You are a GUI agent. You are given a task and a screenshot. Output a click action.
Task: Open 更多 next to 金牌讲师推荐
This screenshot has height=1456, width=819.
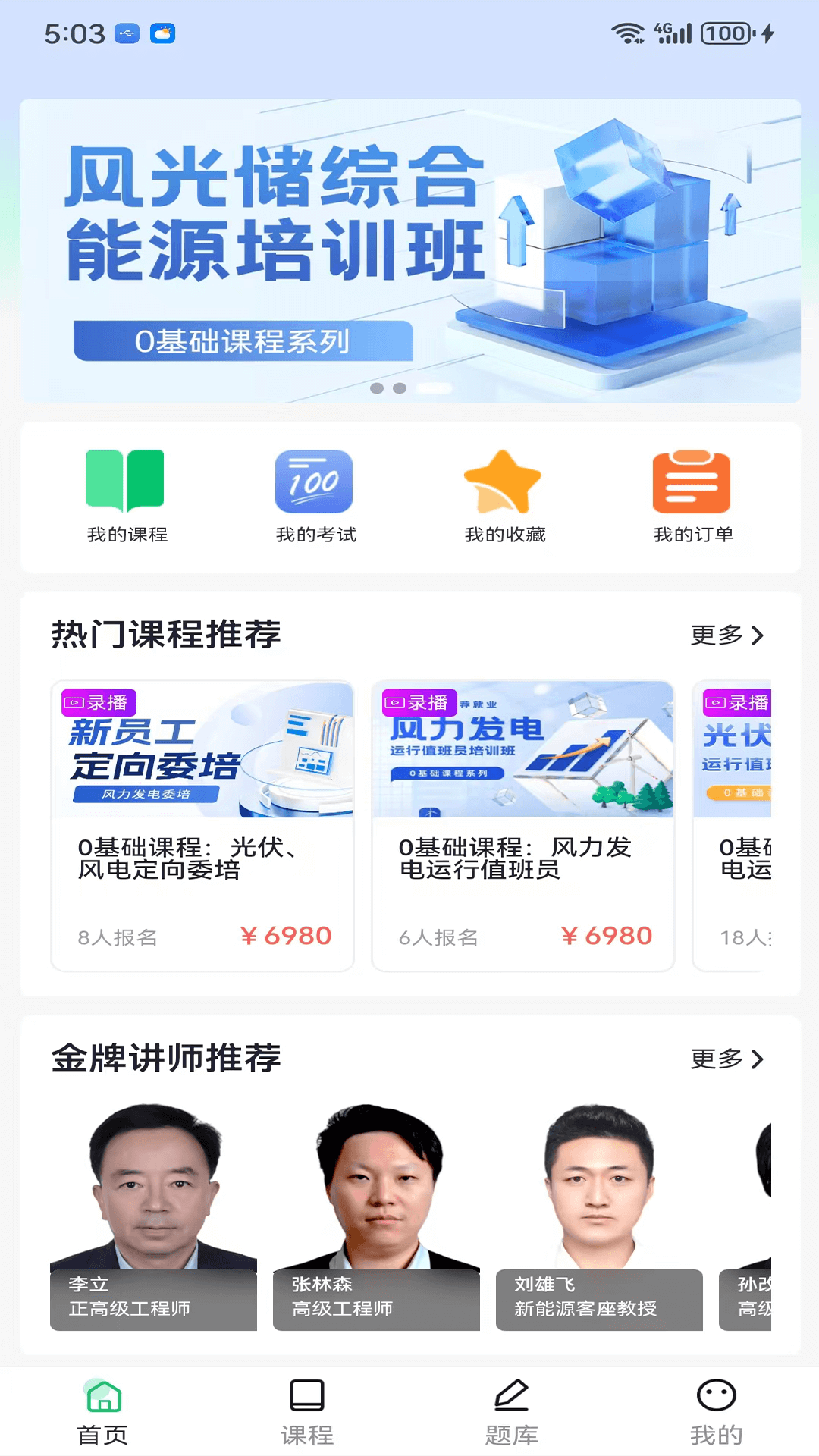[716, 1060]
